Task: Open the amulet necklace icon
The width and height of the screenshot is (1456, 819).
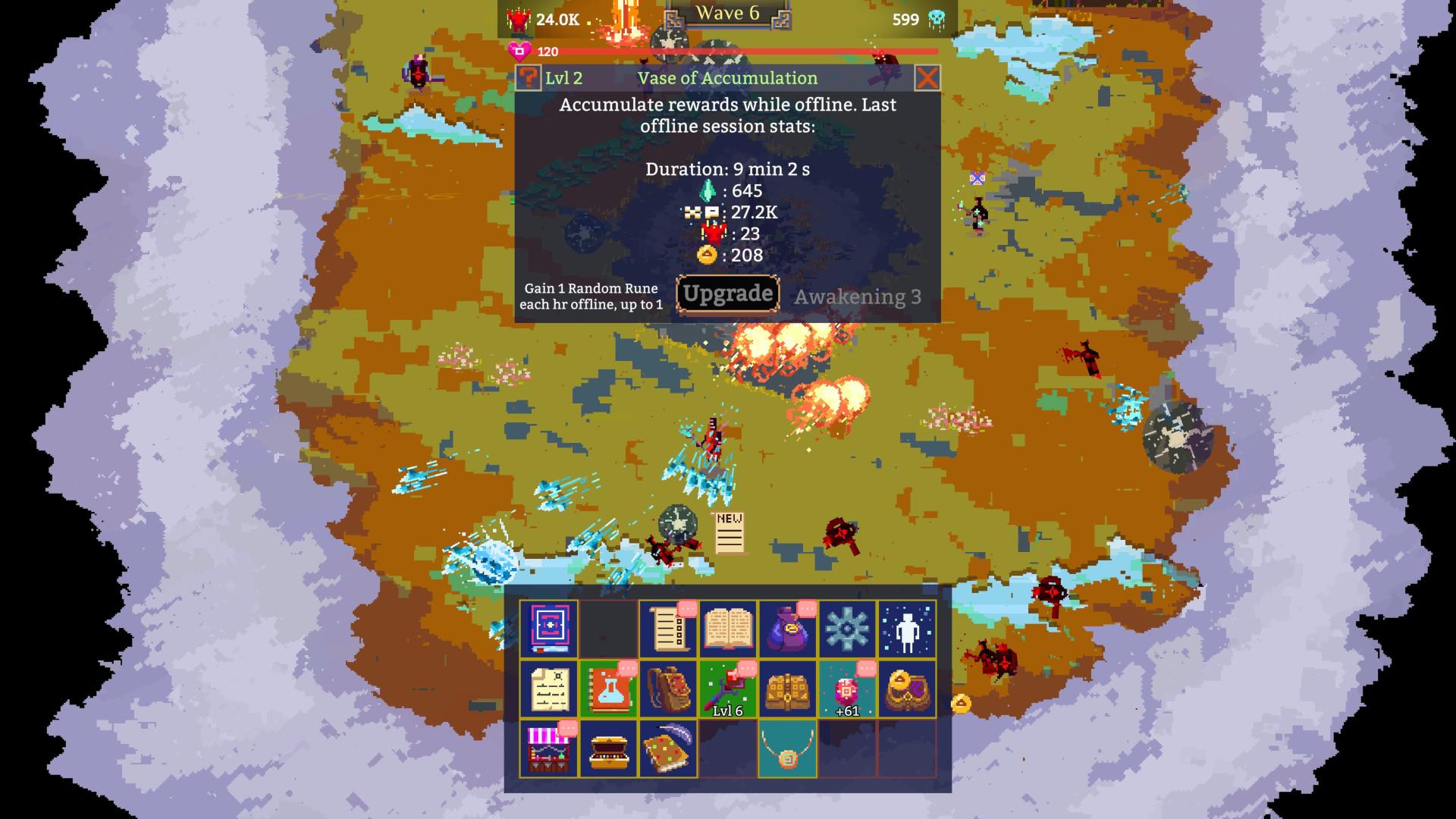Action: click(787, 748)
